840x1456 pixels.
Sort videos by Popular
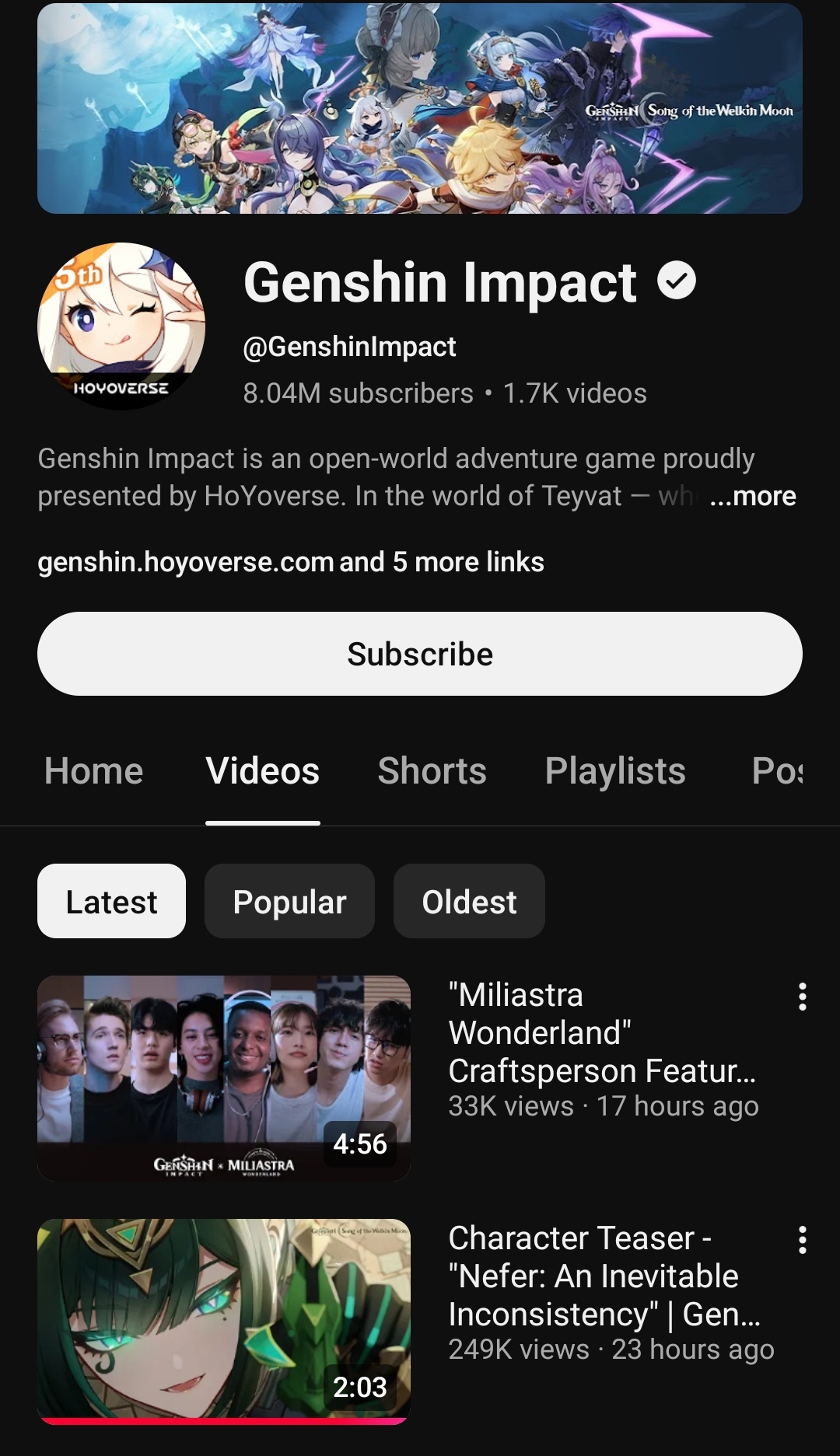289,902
